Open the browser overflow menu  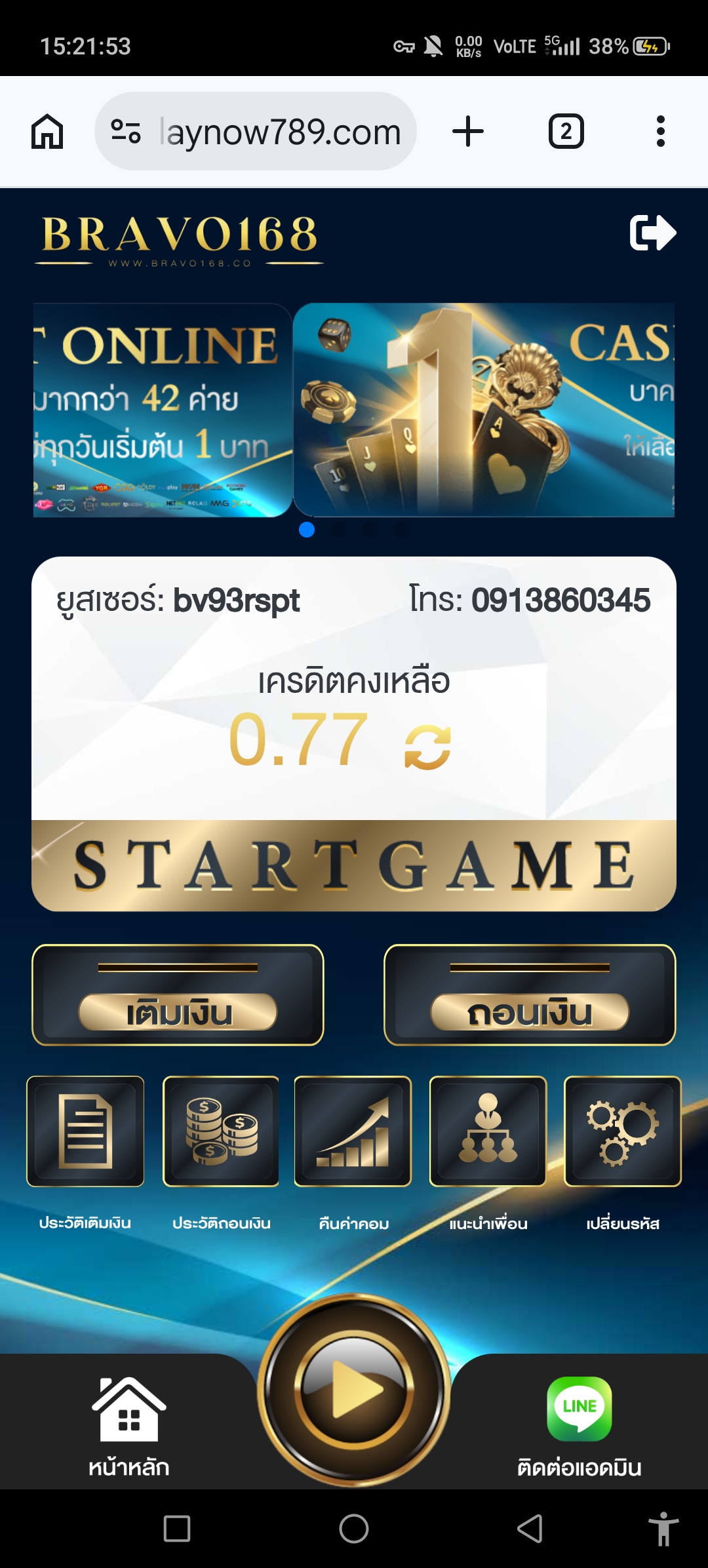661,131
